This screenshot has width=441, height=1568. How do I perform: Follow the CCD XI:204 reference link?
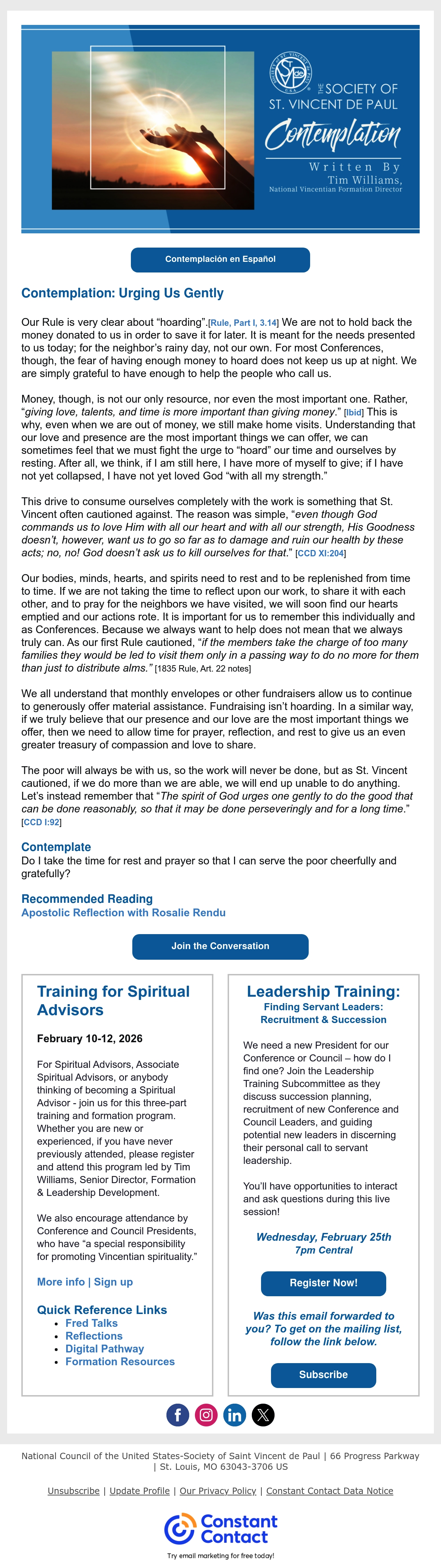click(320, 553)
